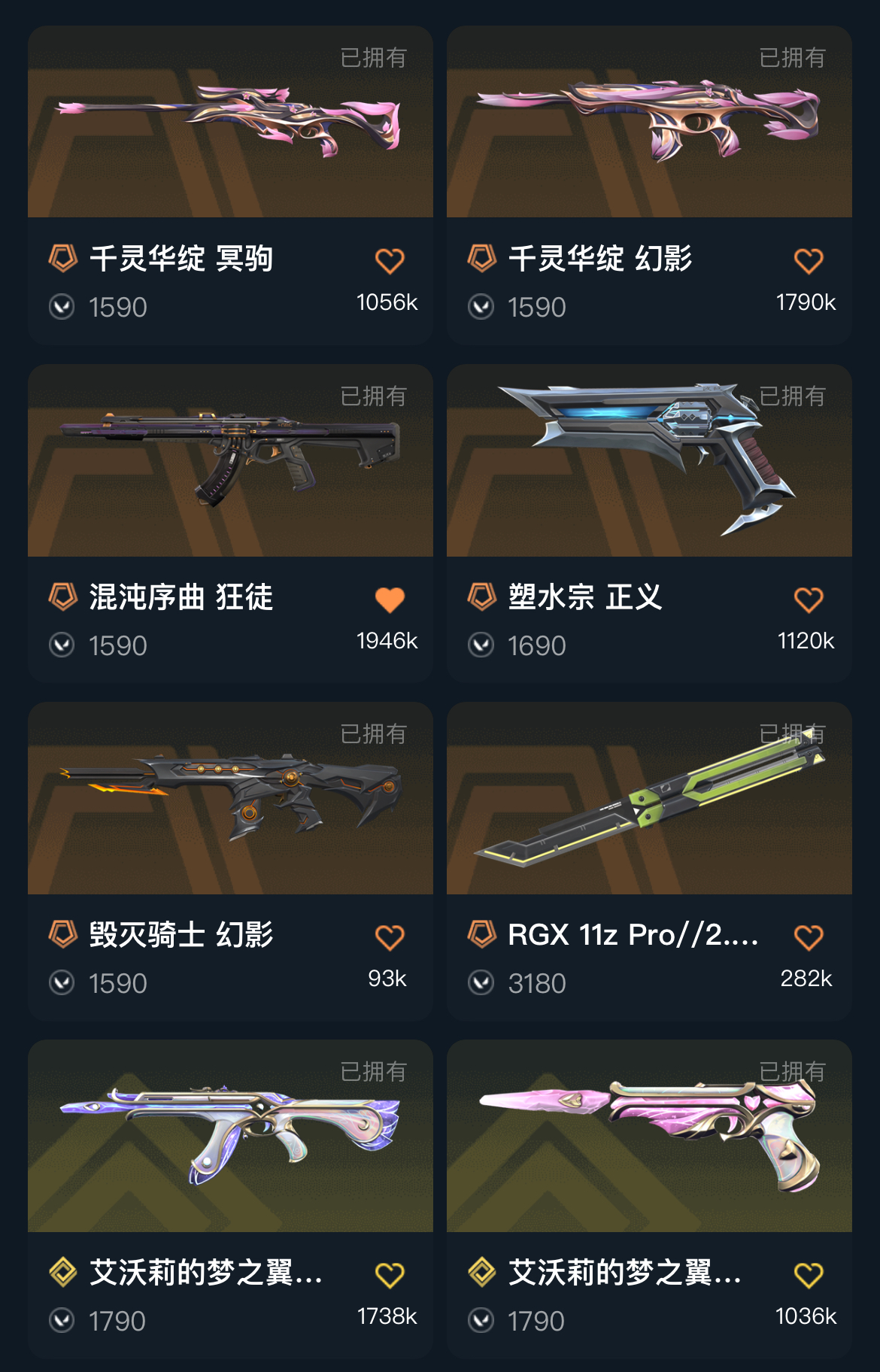Image resolution: width=880 pixels, height=1372 pixels.
Task: Like the 艾沃莉的梦之翼 skin with 1036k
Action: [x=809, y=1275]
